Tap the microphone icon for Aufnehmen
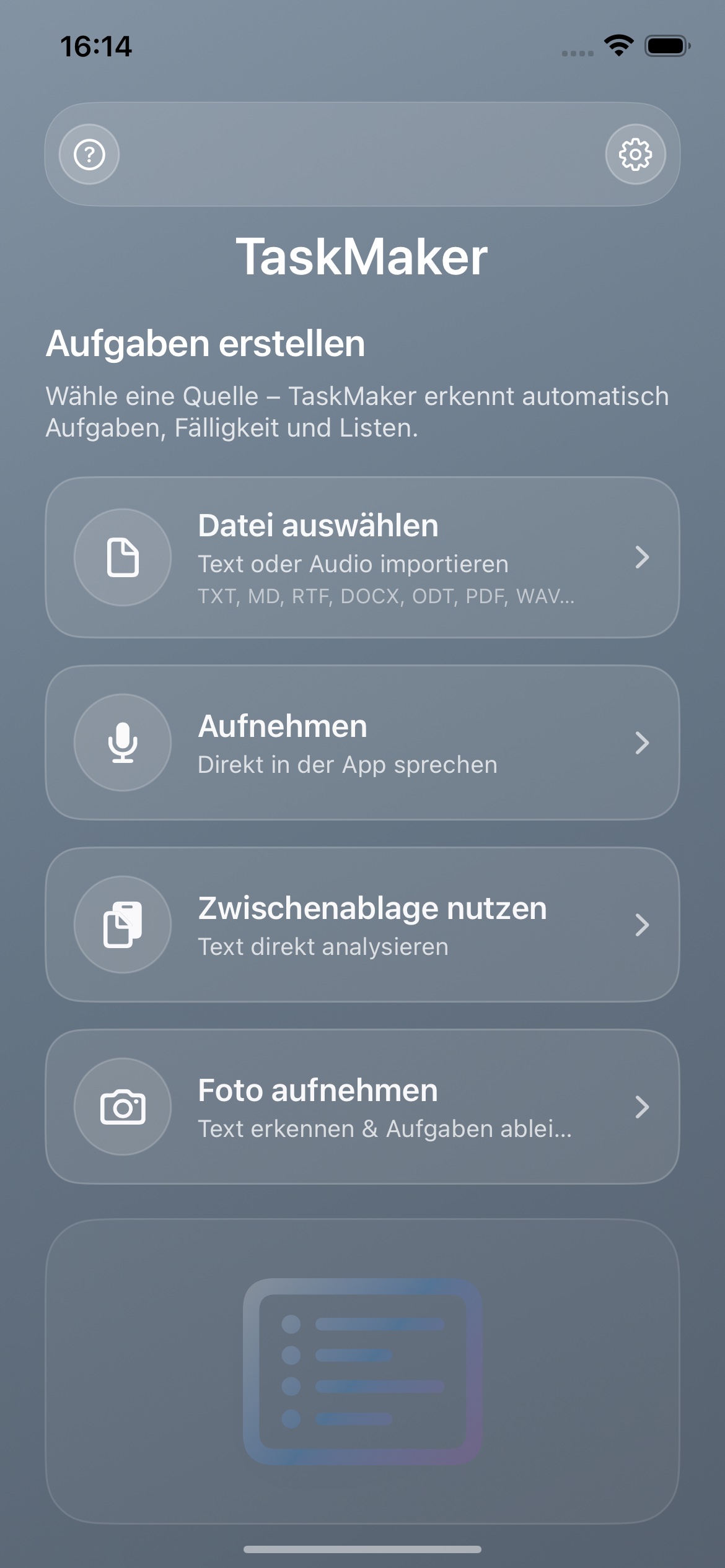Image resolution: width=725 pixels, height=1568 pixels. point(123,743)
